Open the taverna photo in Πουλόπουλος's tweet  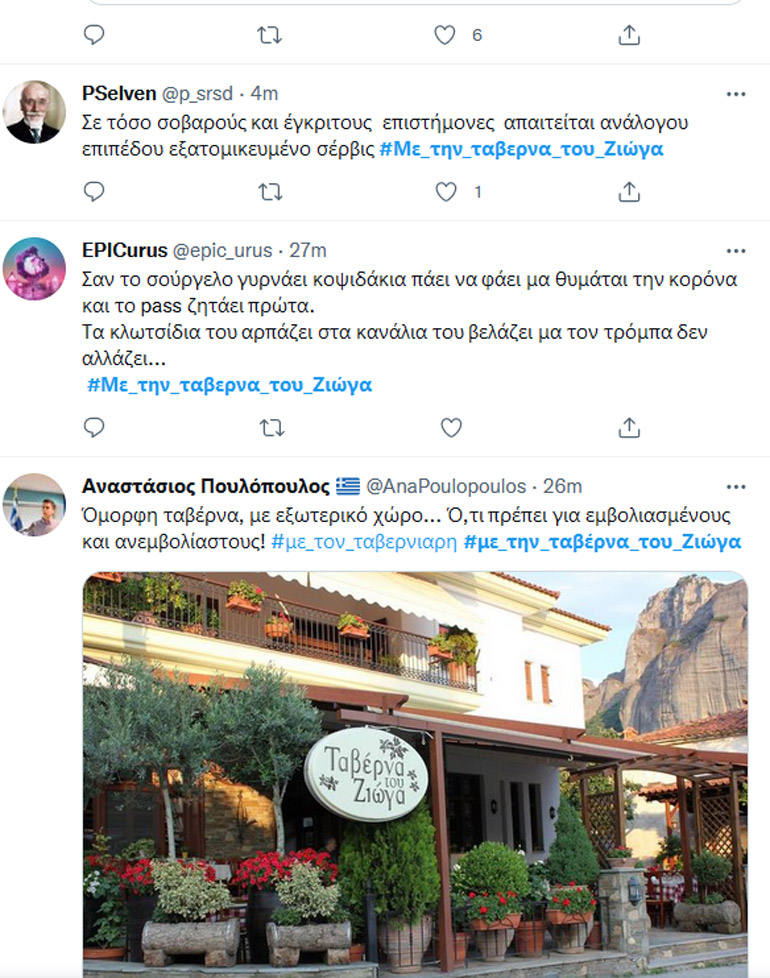coord(414,770)
